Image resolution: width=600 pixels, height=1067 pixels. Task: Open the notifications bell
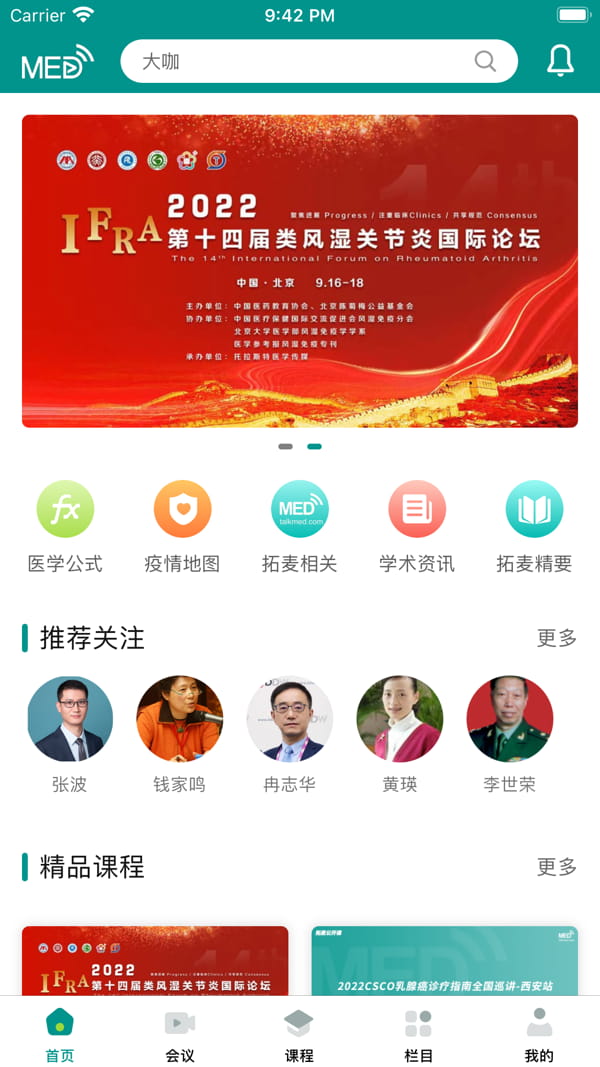click(x=560, y=61)
